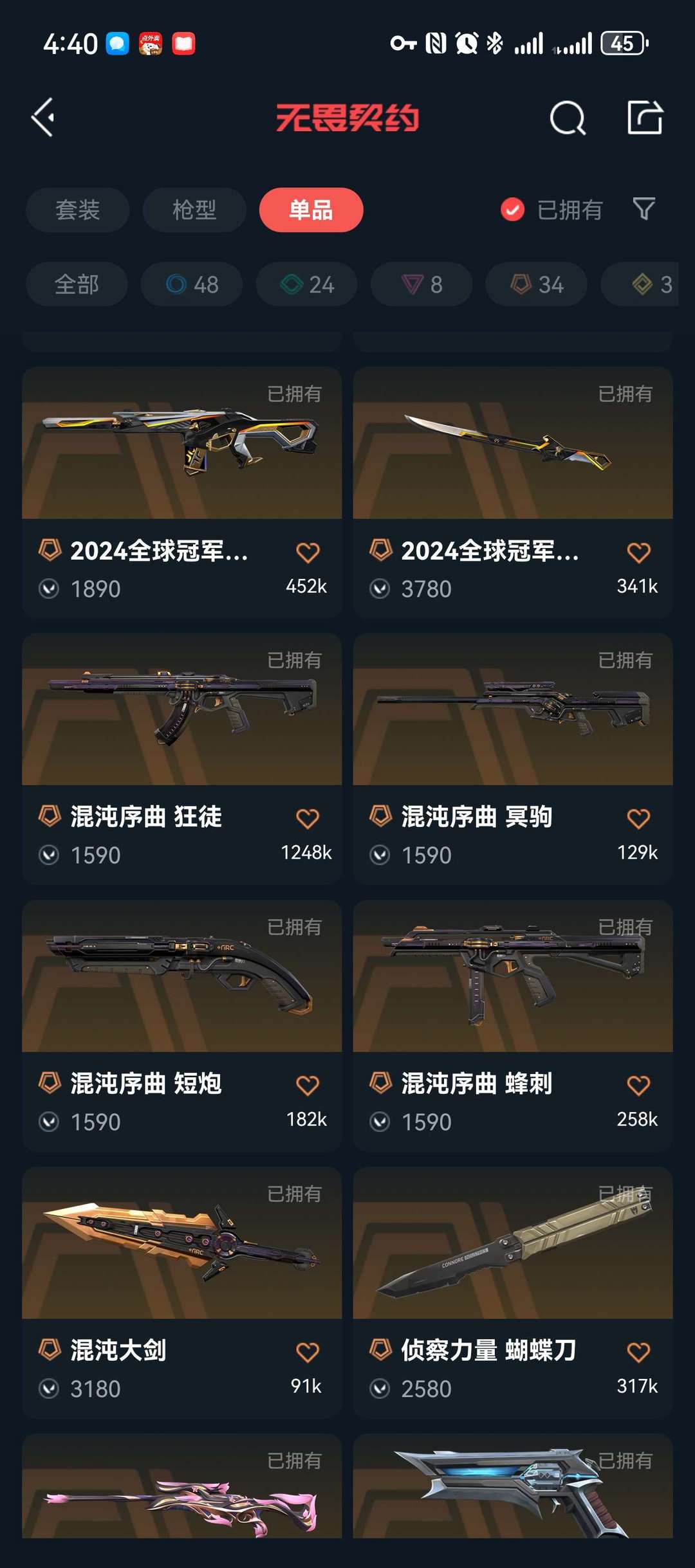Select the 全部 rarity chip
The image size is (695, 1568).
pos(77,284)
